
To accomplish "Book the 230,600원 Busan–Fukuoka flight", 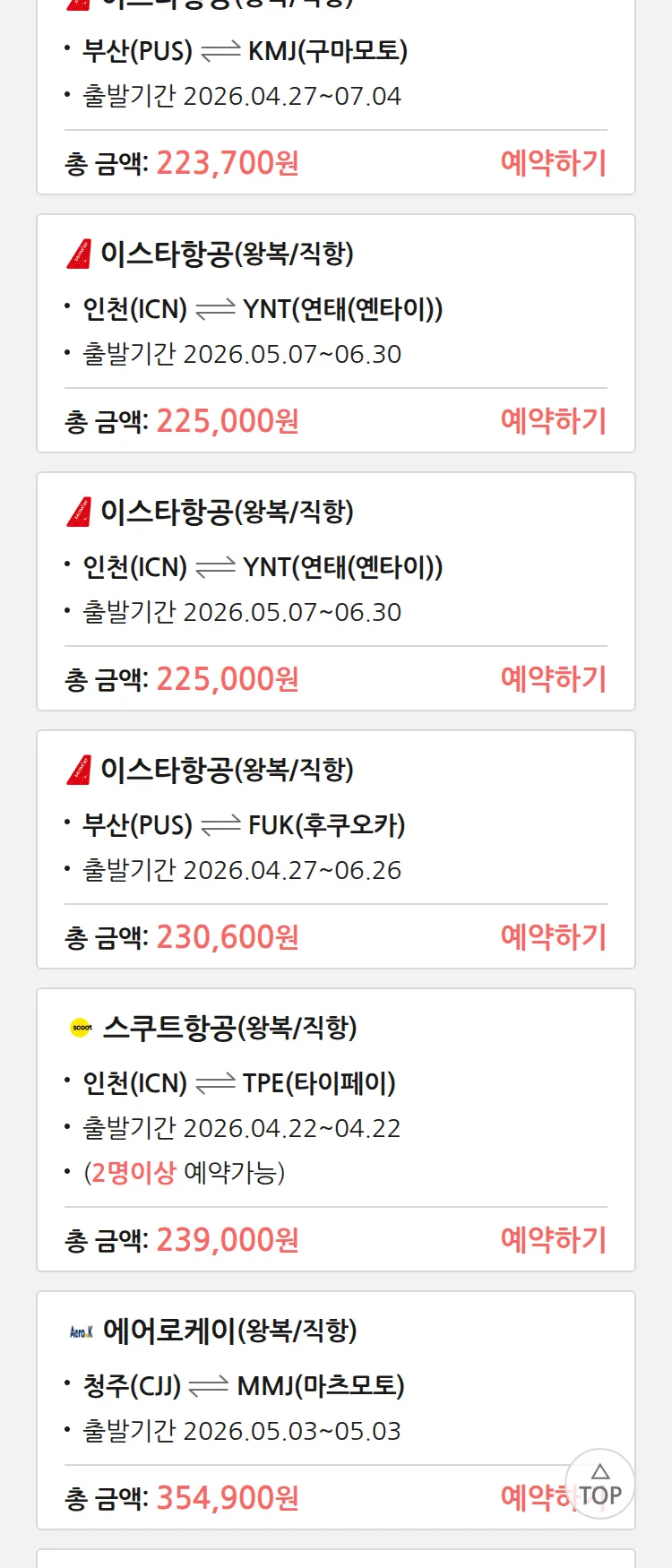I will click(x=553, y=937).
